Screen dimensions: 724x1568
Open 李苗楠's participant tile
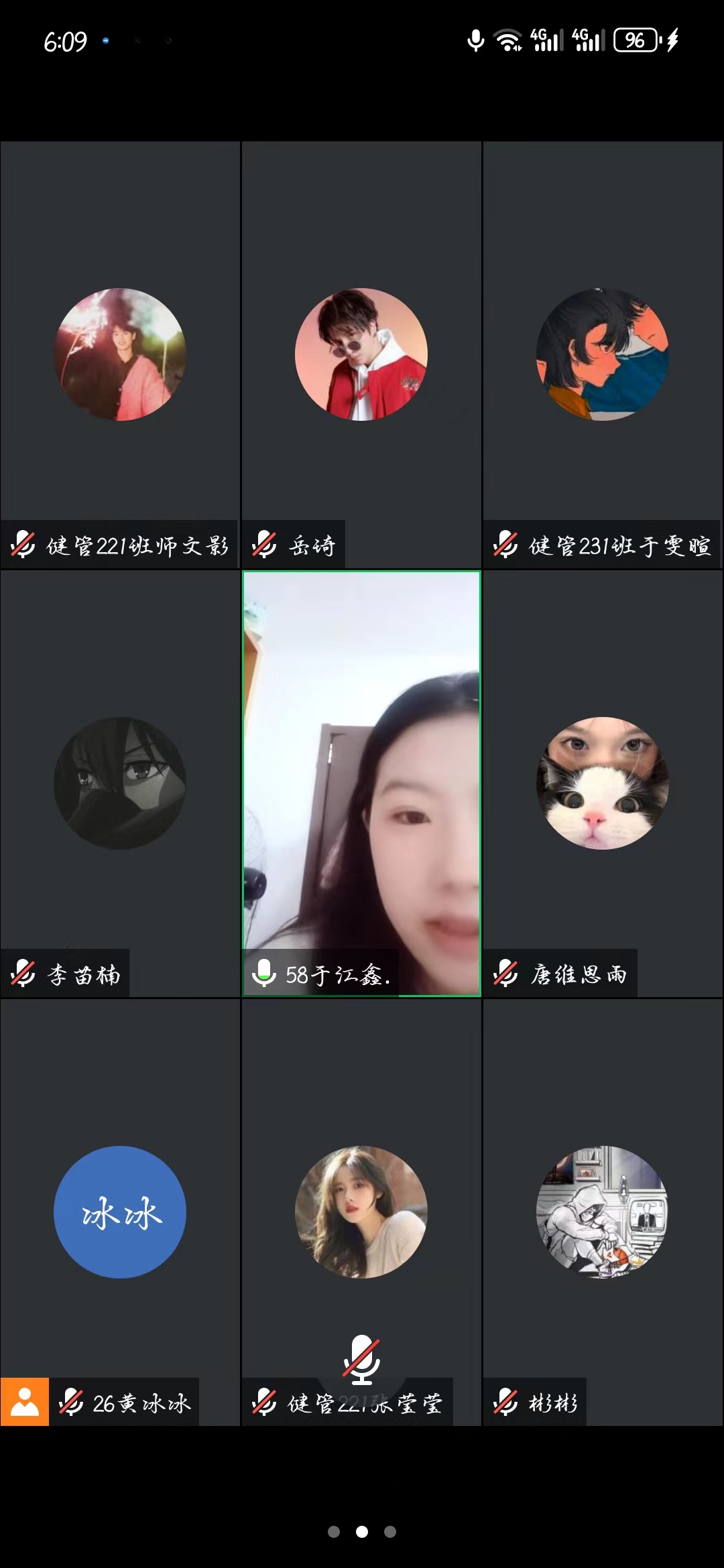[120, 784]
